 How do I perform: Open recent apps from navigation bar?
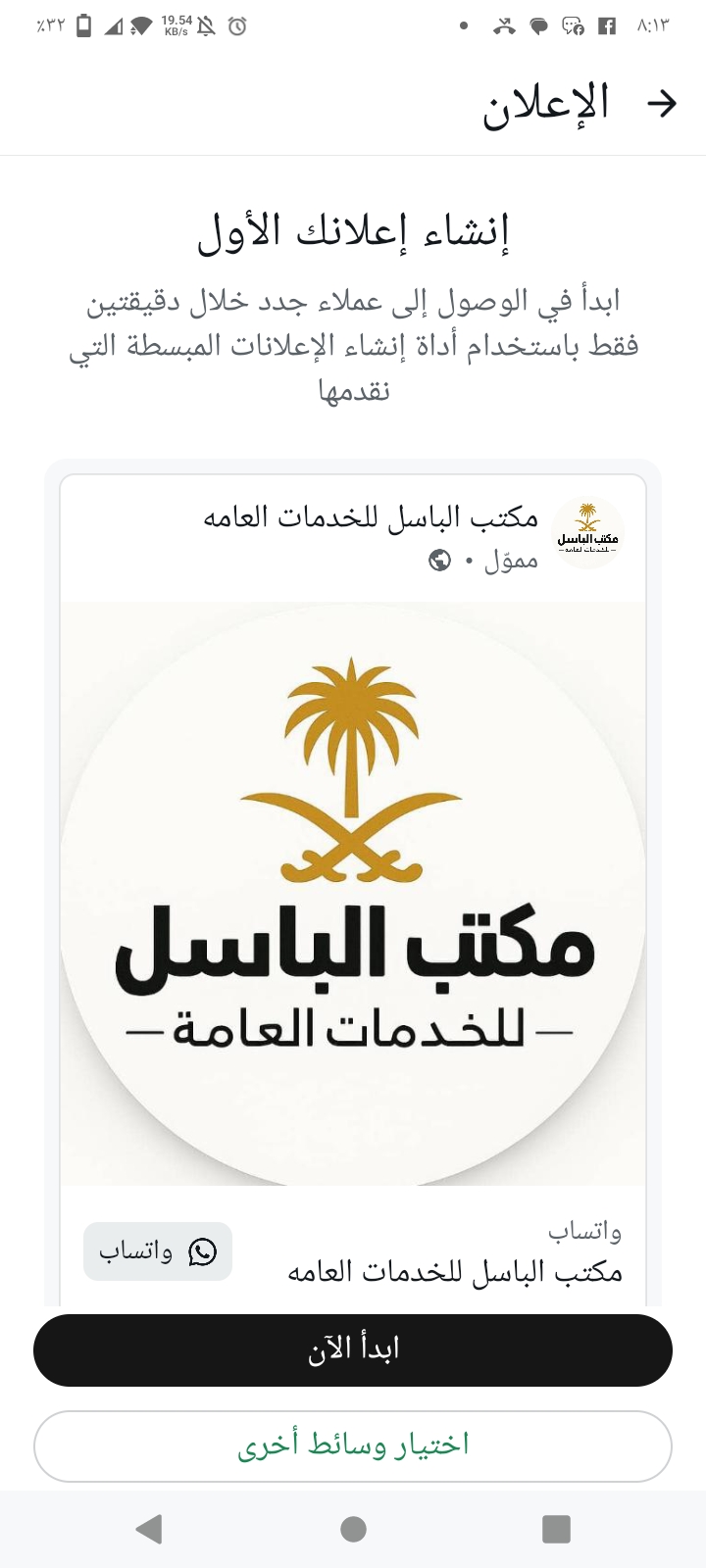click(x=556, y=1529)
